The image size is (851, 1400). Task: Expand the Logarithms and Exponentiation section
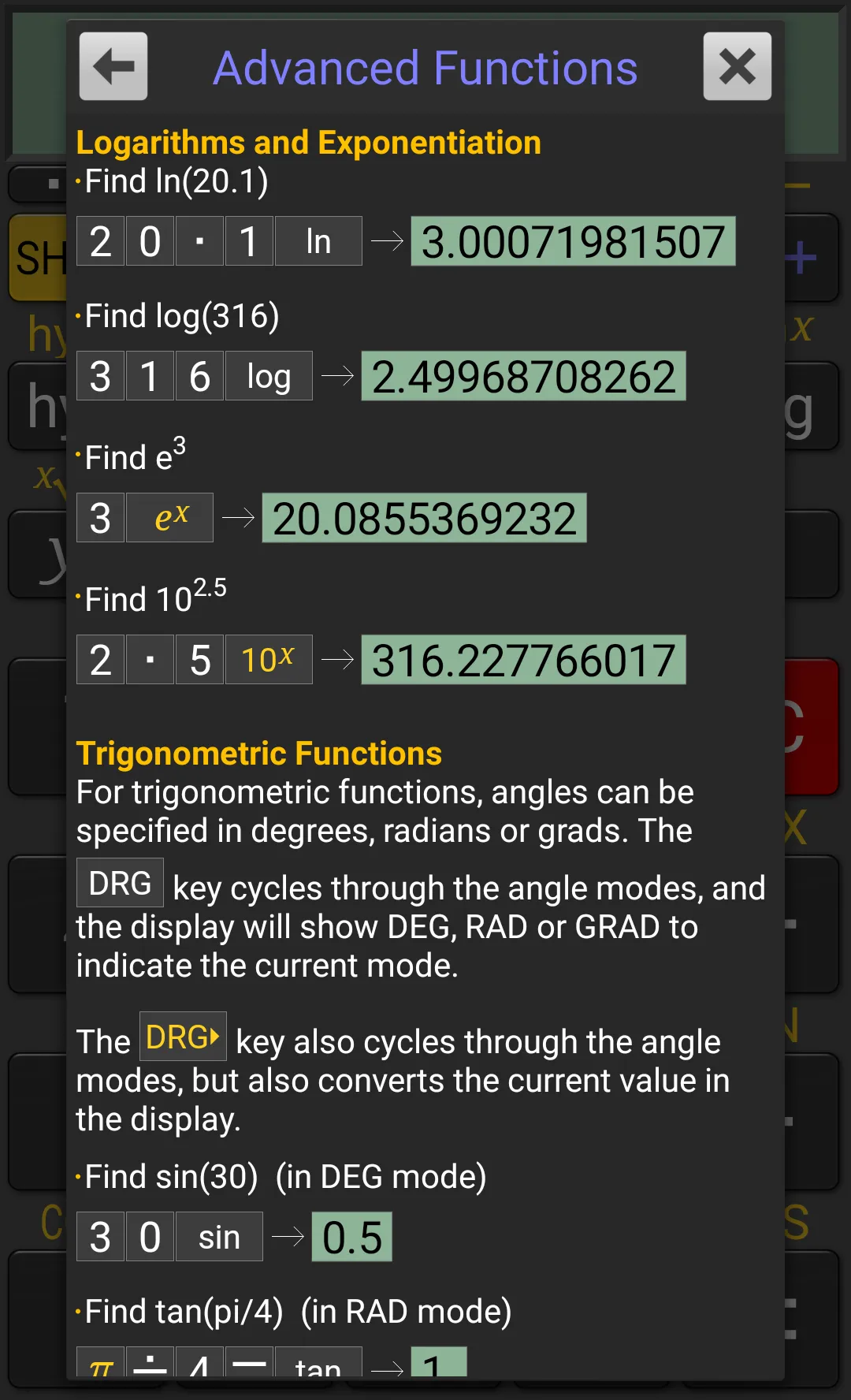click(x=308, y=142)
